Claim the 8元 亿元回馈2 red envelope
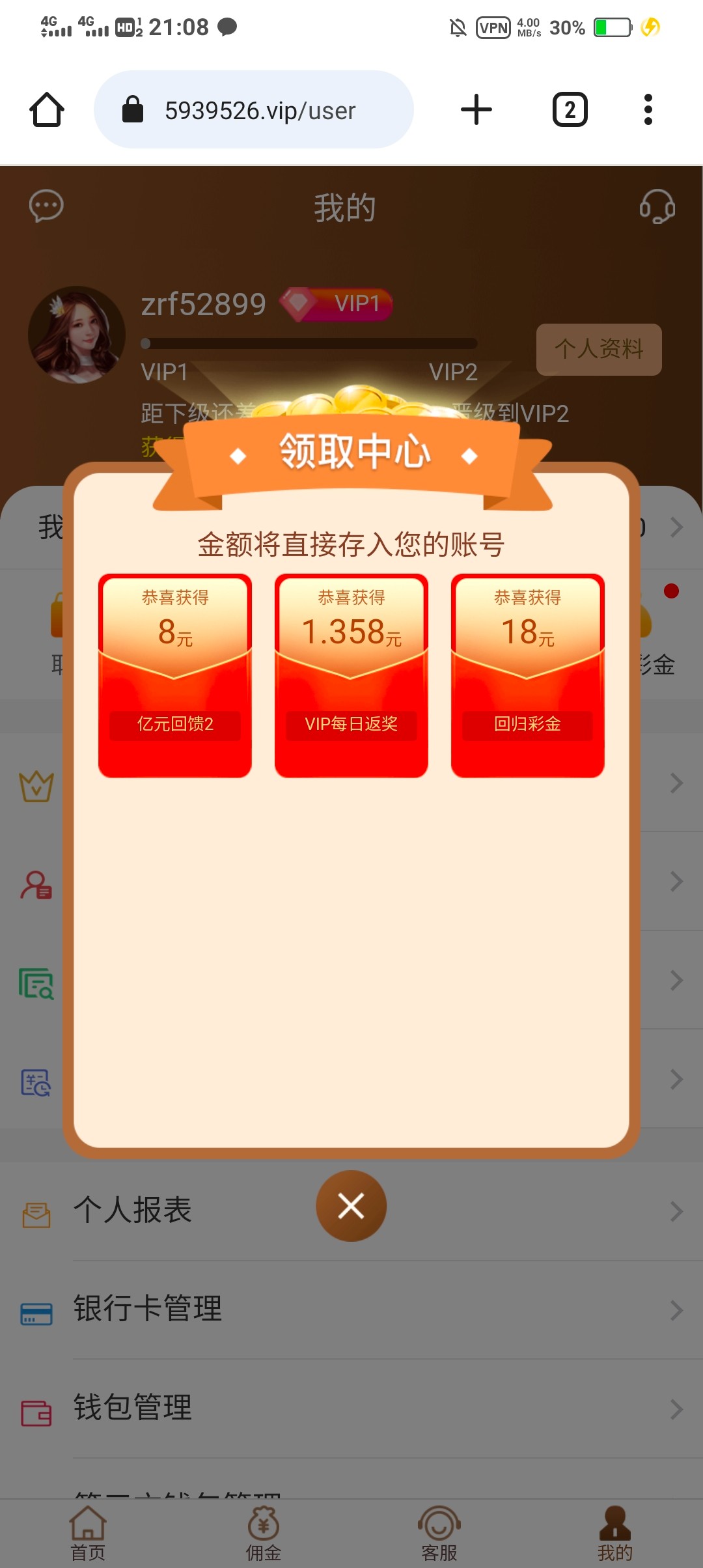 (x=174, y=675)
